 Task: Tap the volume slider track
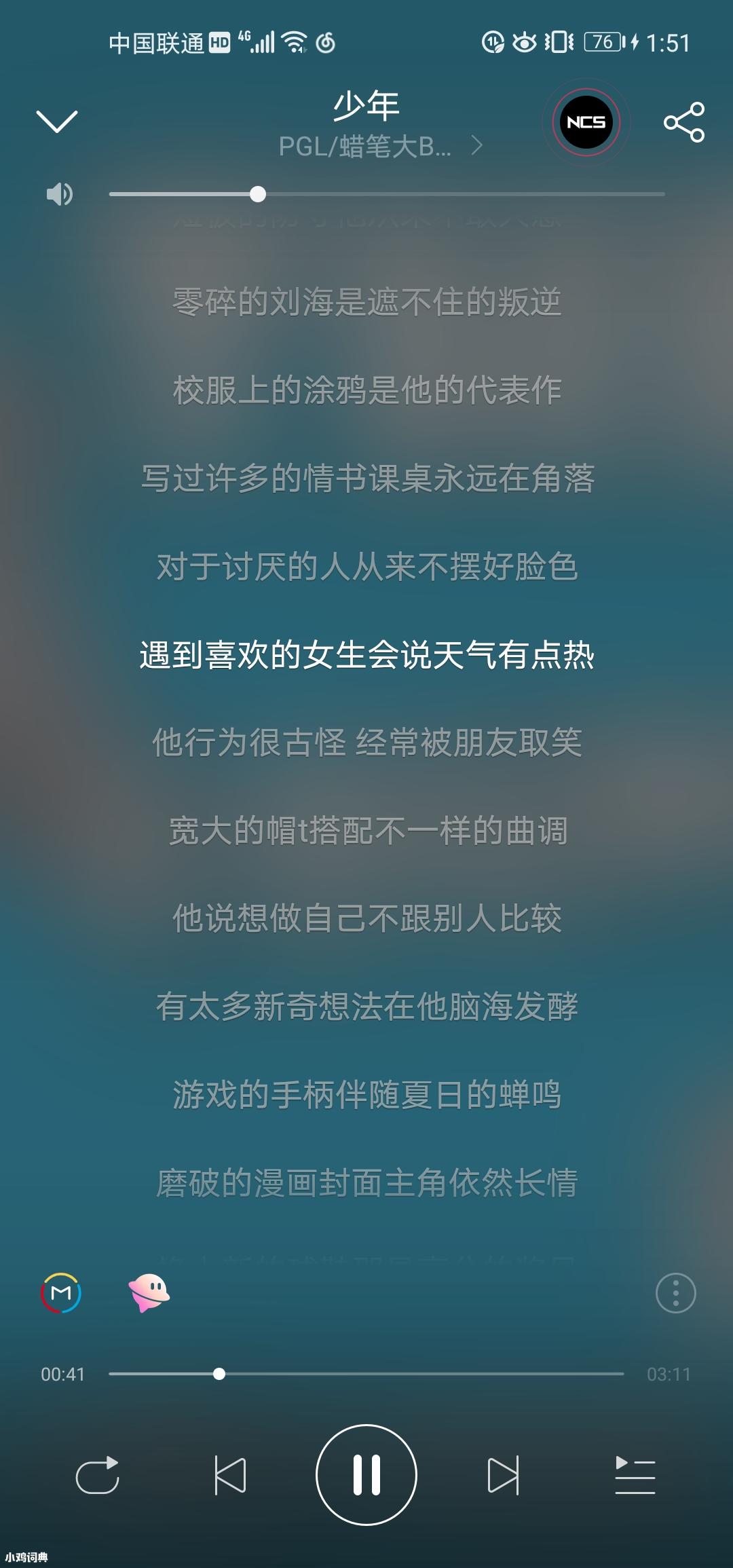(387, 194)
